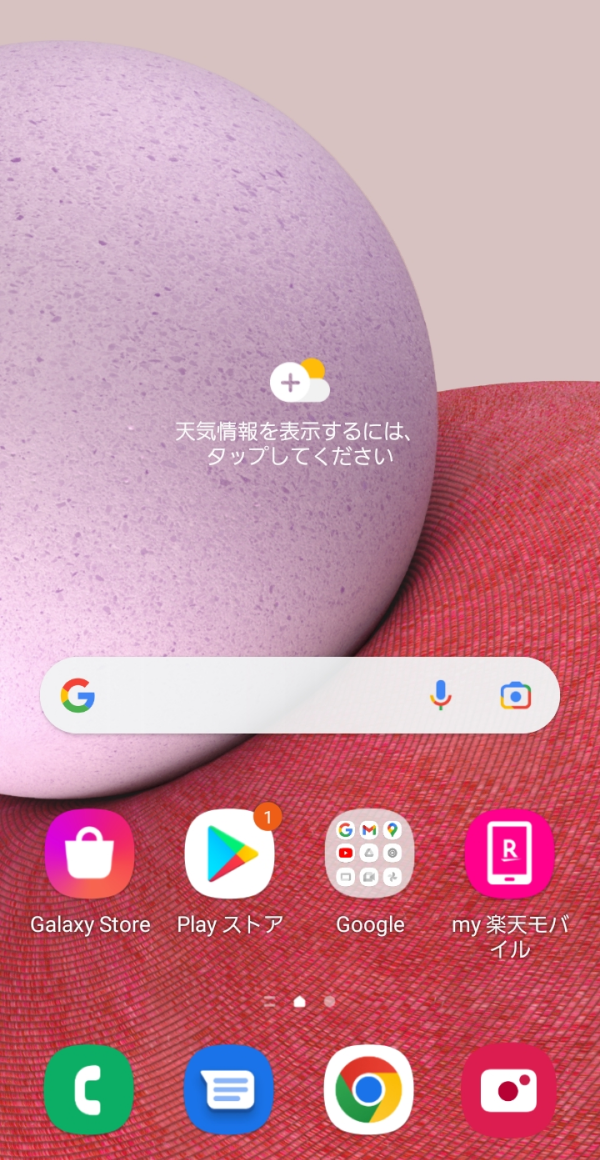Open the Camera app
The width and height of the screenshot is (600, 1160).
click(509, 1089)
